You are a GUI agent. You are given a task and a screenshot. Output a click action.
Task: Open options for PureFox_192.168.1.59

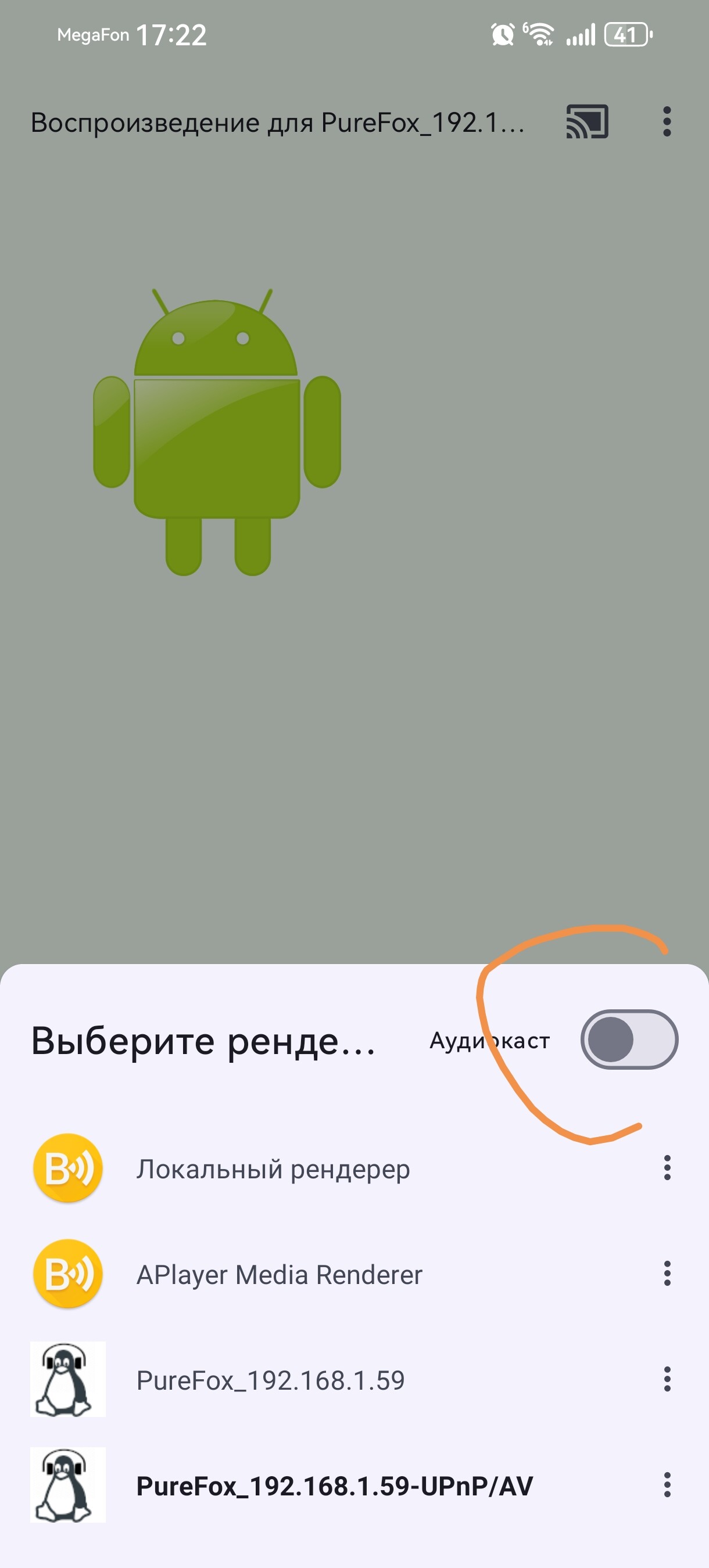[667, 1379]
